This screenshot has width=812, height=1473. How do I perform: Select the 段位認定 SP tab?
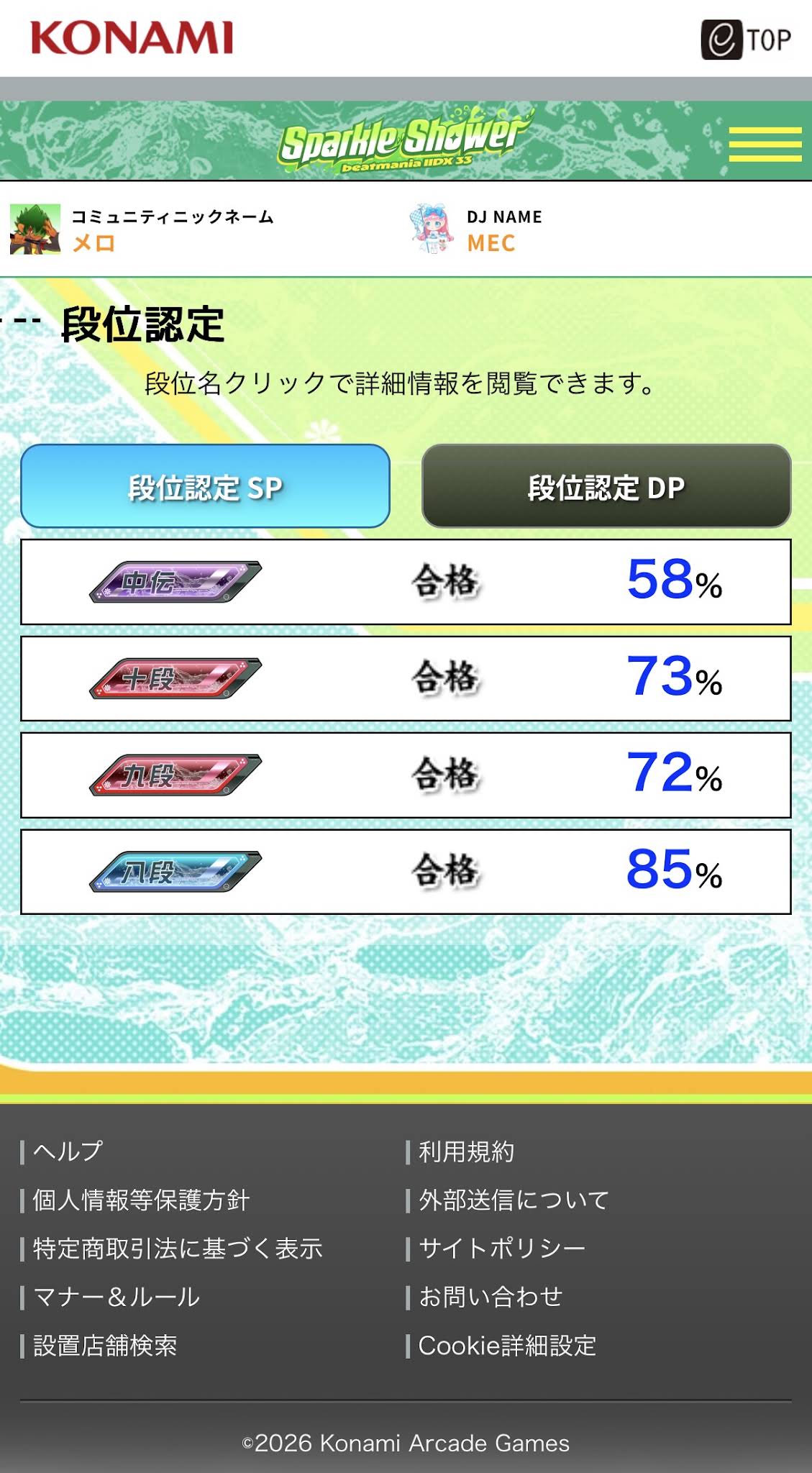tap(205, 486)
